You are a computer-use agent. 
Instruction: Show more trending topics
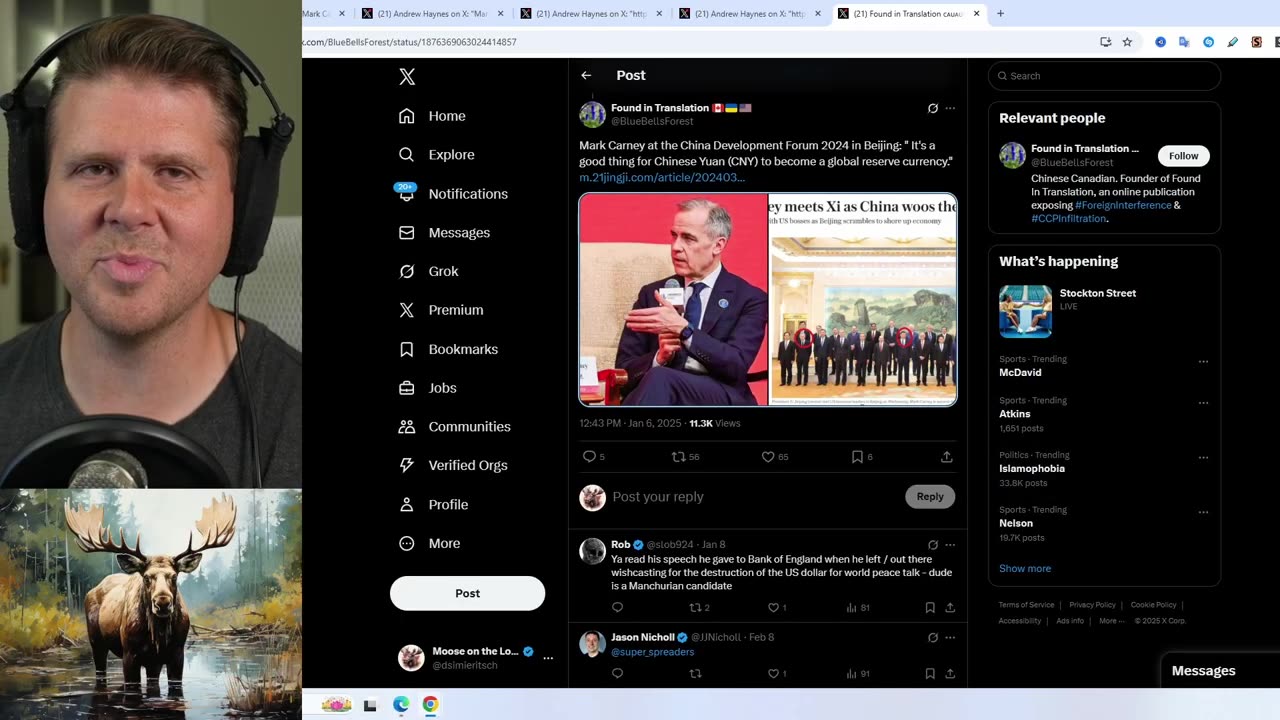click(1024, 568)
